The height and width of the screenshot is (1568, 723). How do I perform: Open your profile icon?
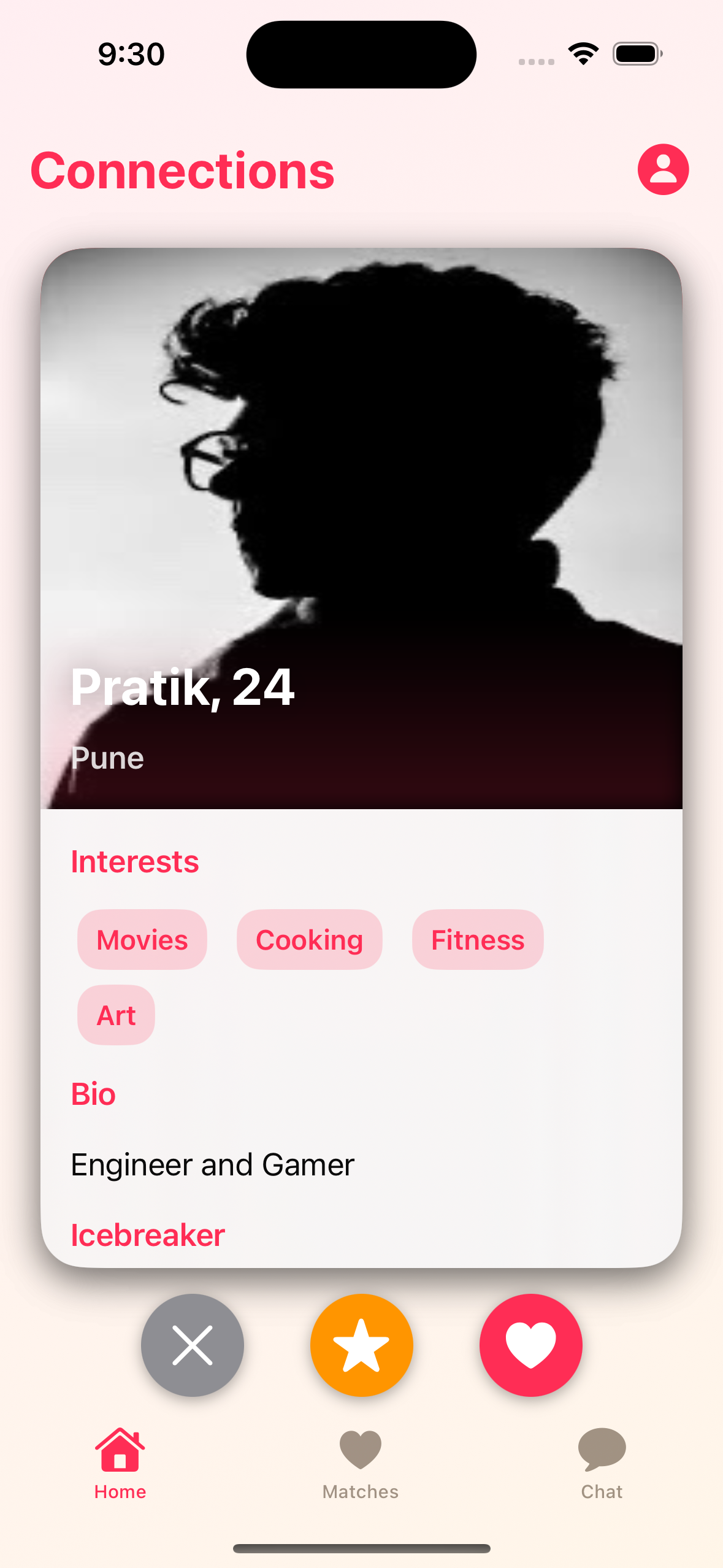click(x=663, y=170)
